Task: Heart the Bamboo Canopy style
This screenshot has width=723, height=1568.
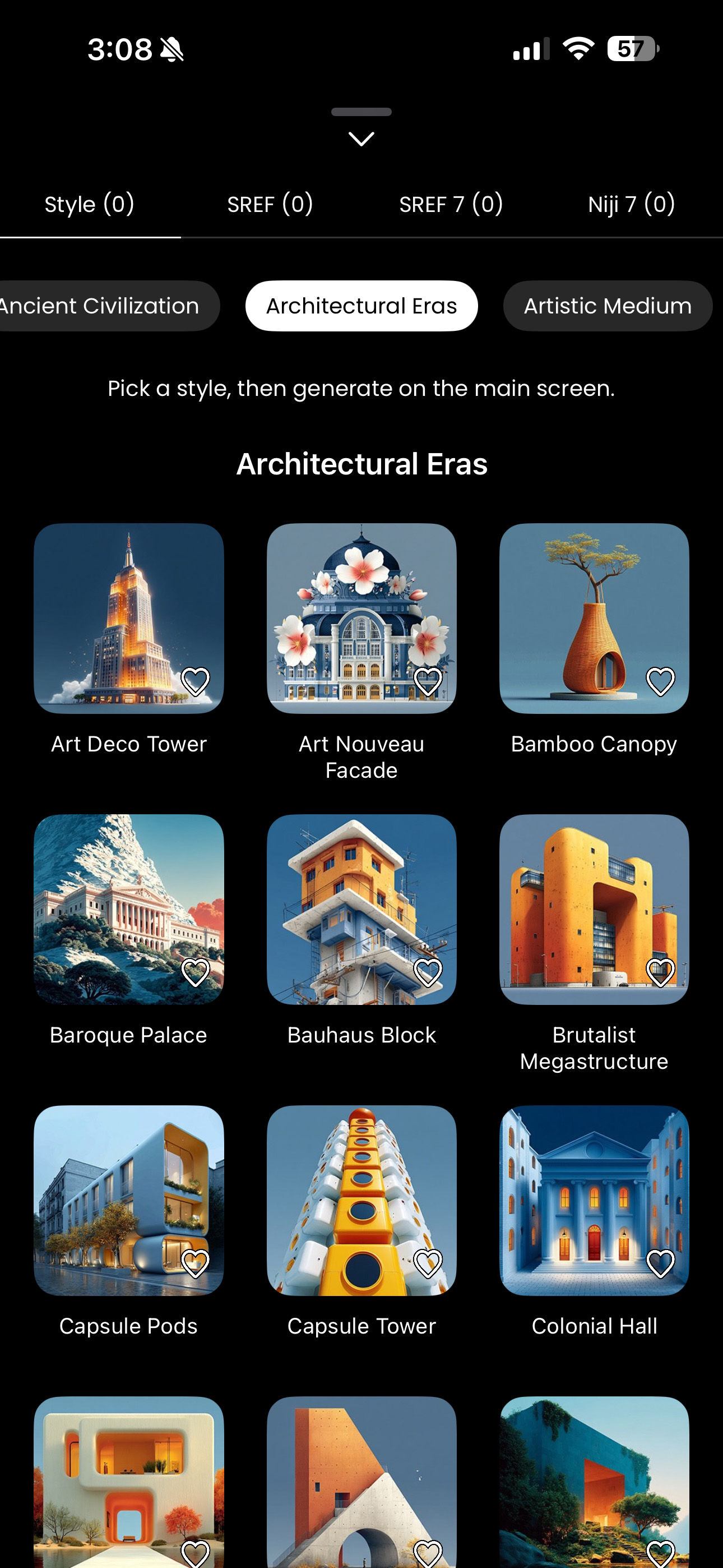Action: coord(660,681)
